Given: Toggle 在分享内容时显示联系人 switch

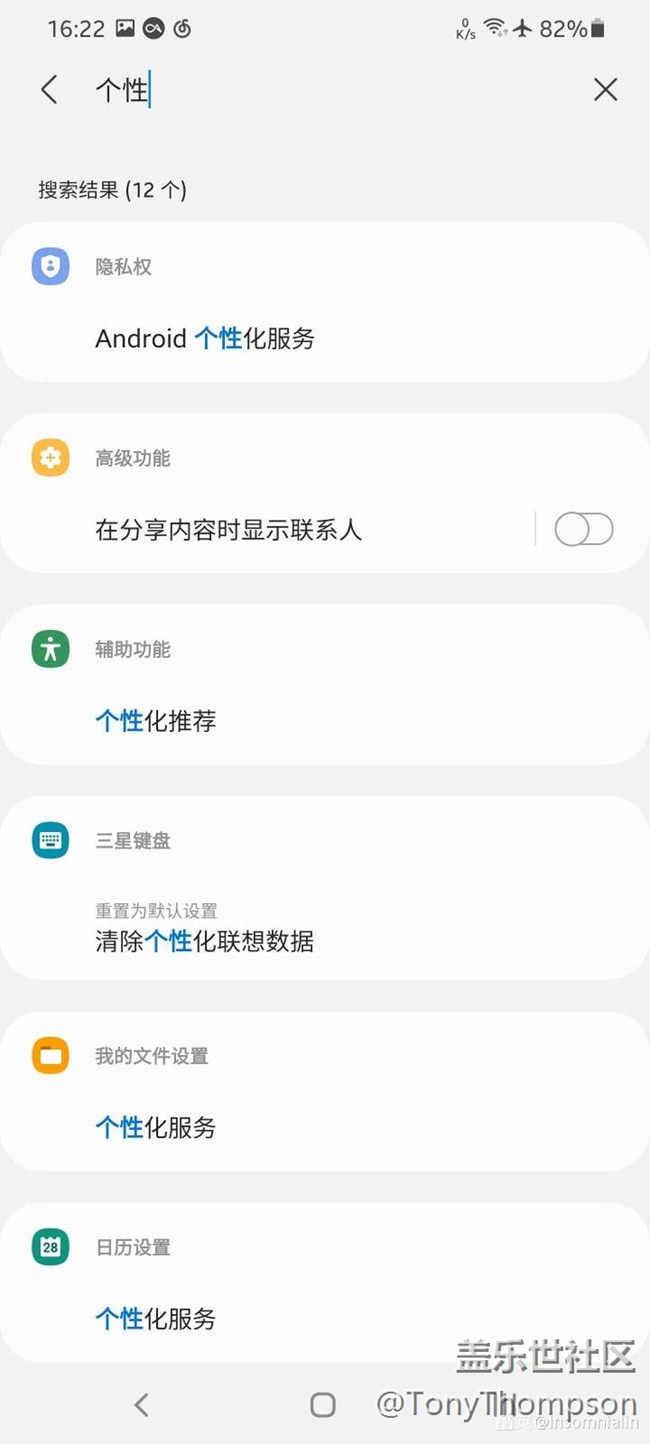Looking at the screenshot, I should point(584,529).
